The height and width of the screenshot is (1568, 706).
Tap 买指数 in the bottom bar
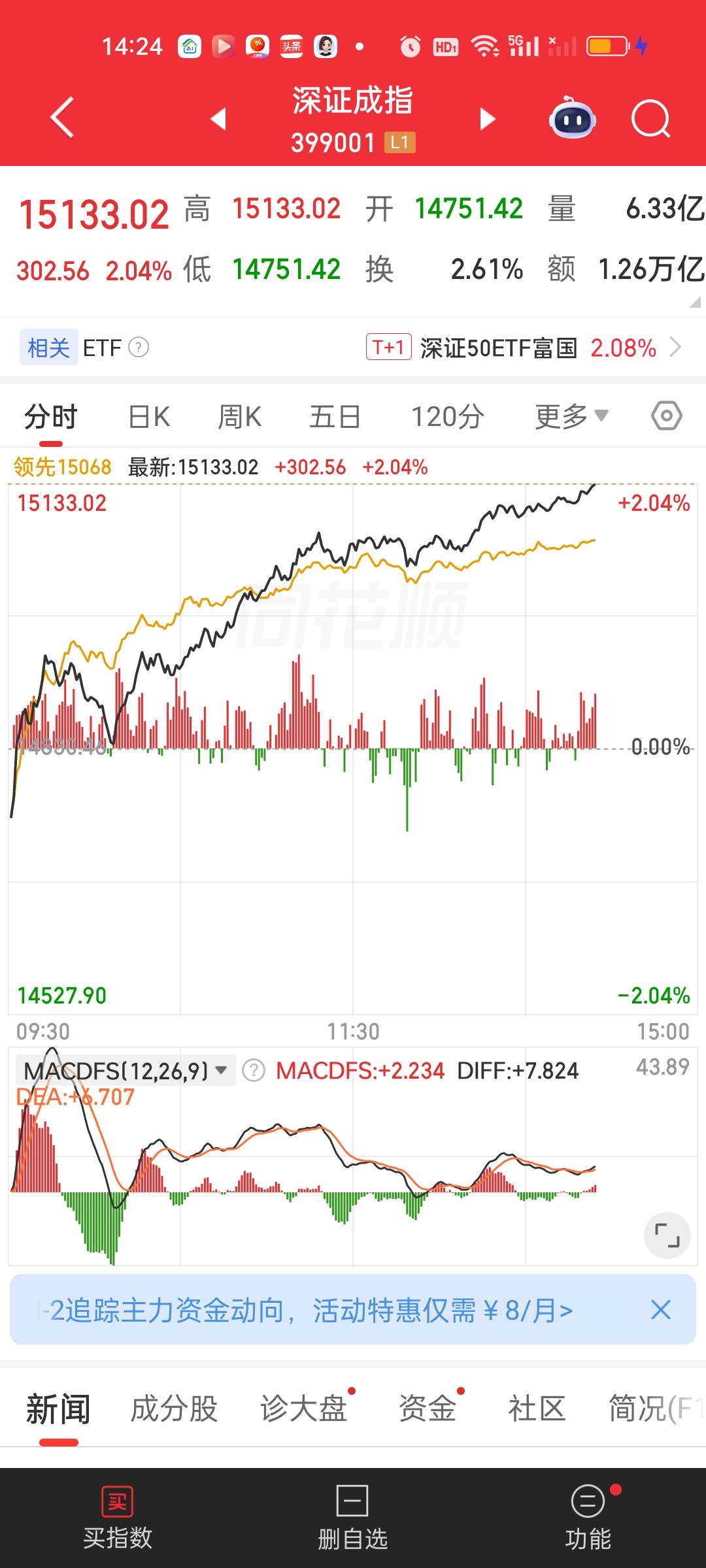pyautogui.click(x=118, y=1519)
